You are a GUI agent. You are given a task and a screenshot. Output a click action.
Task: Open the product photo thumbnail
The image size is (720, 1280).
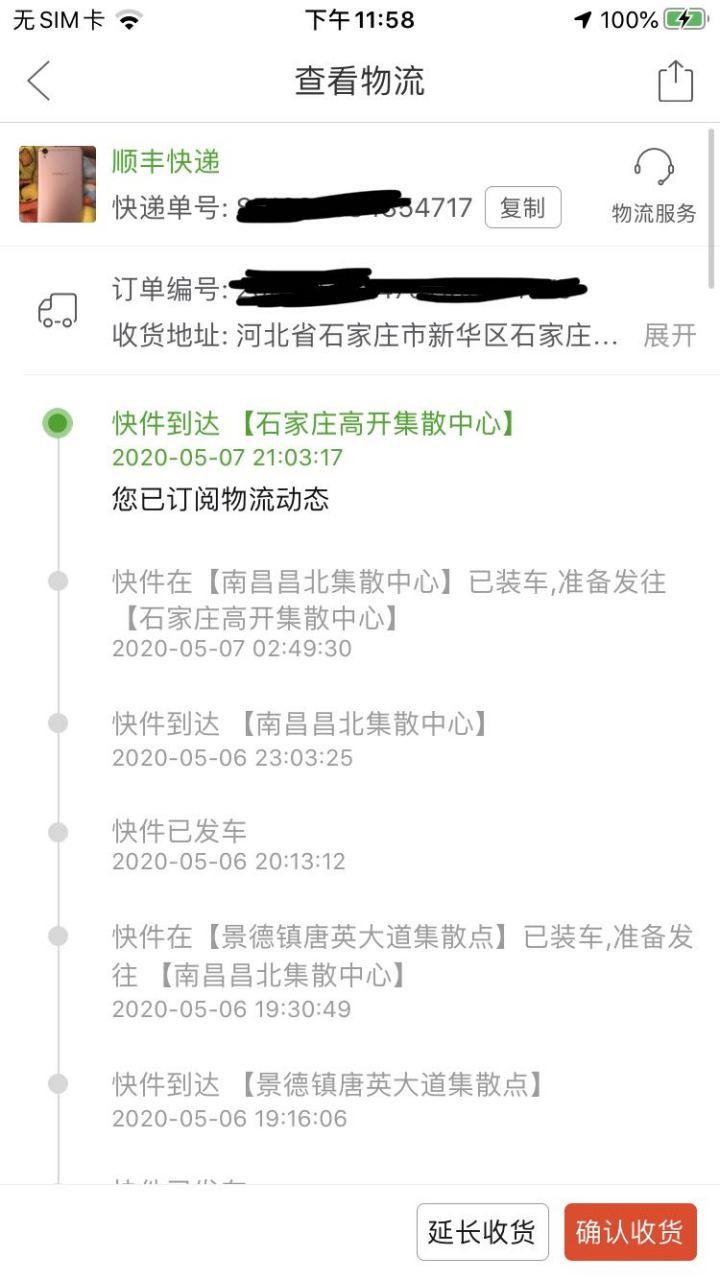(x=56, y=185)
